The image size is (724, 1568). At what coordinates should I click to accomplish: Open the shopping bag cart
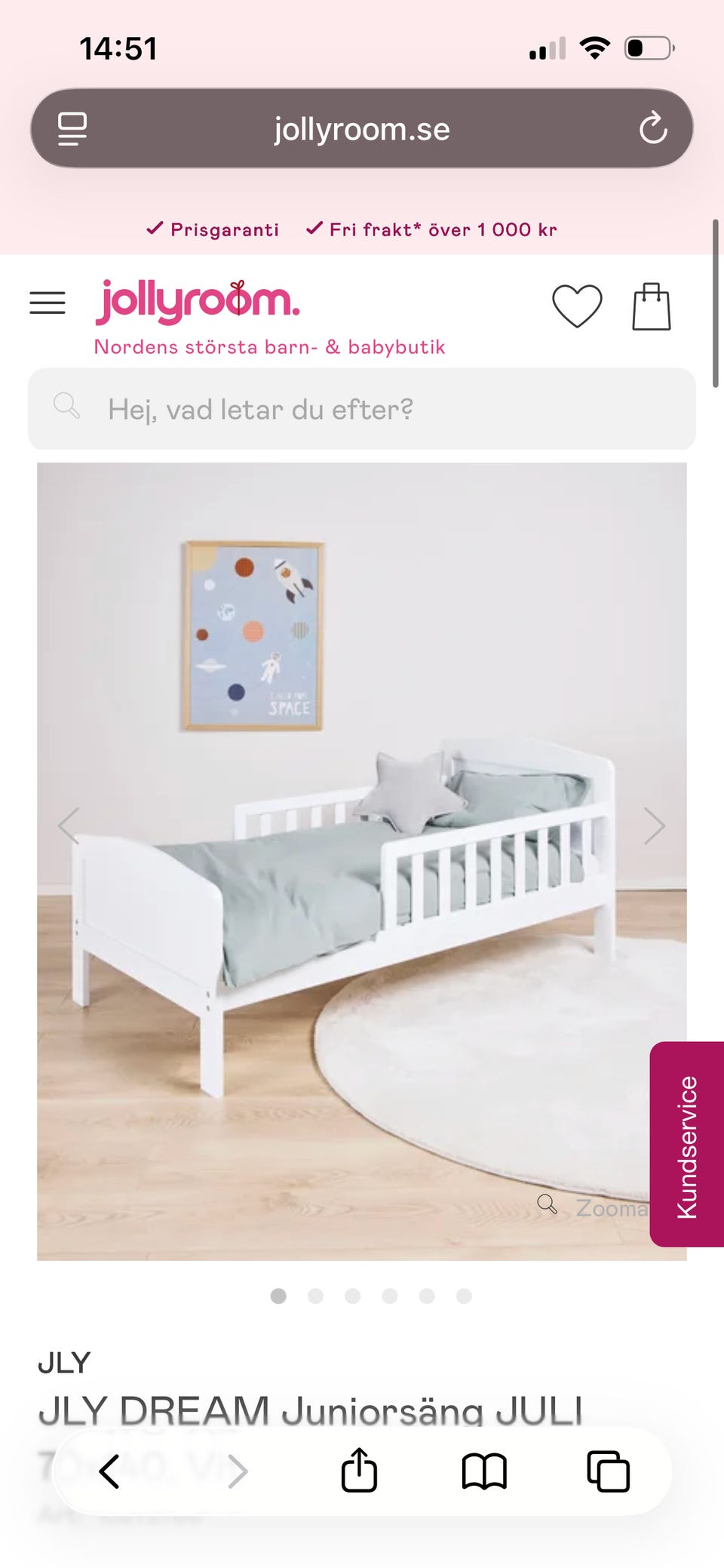click(x=653, y=306)
